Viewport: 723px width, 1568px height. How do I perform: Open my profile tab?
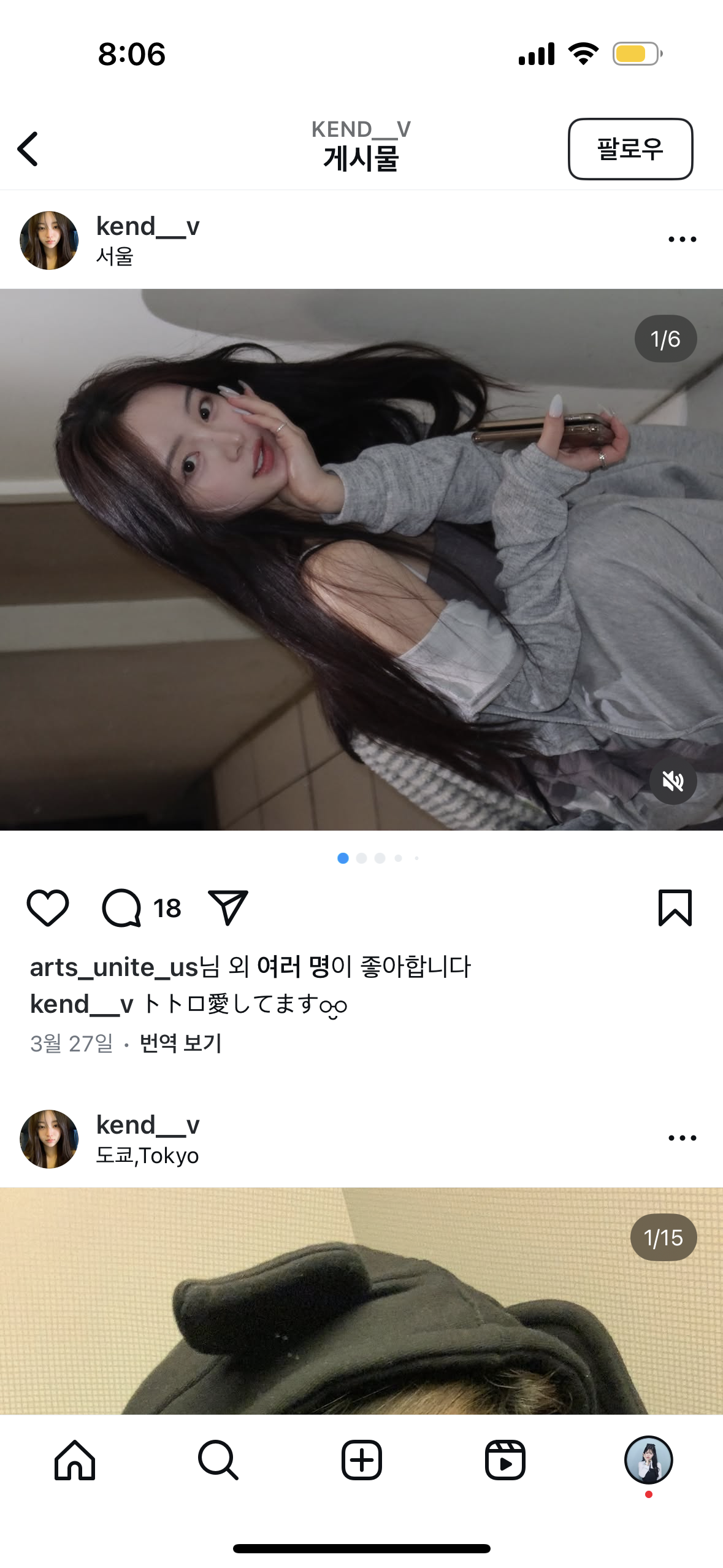coord(648,1461)
